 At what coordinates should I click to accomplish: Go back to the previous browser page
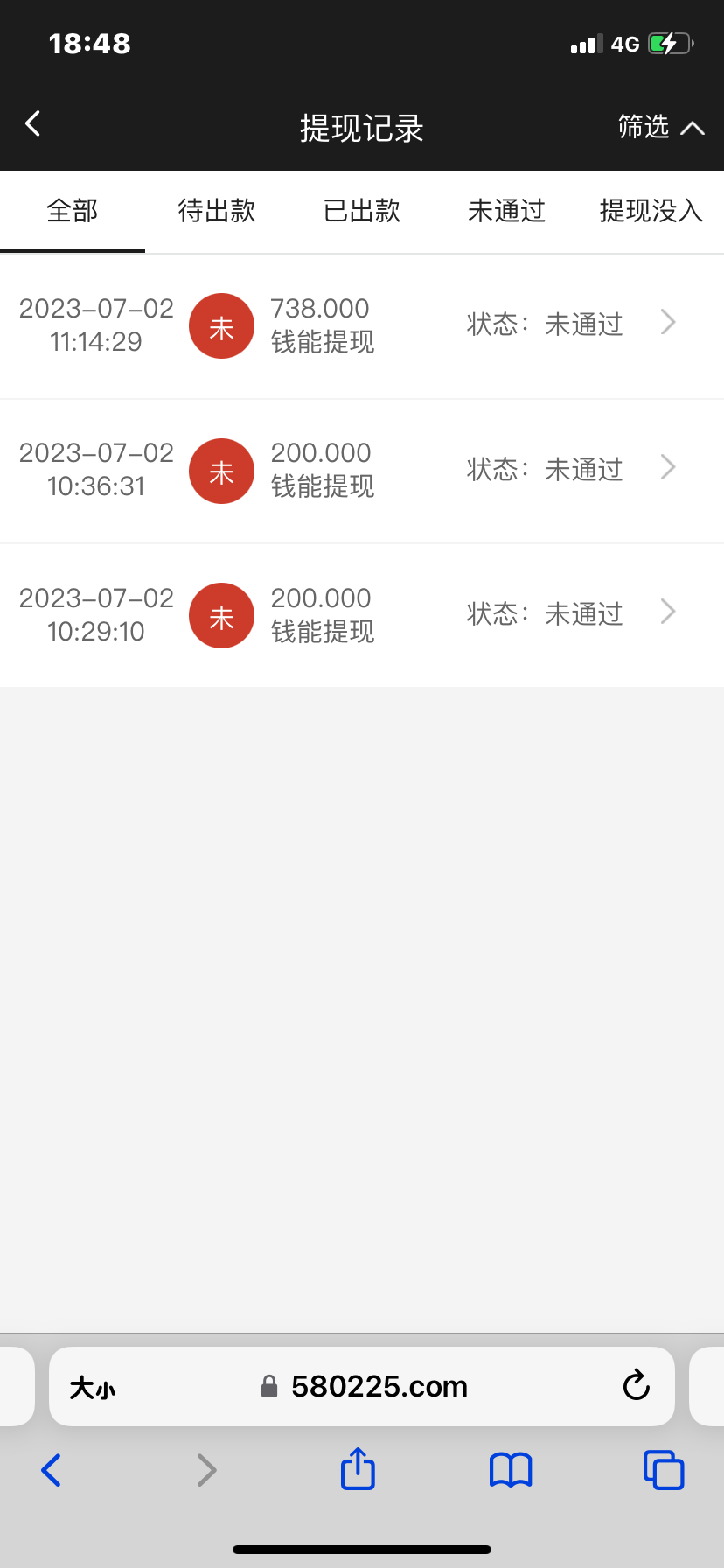(x=52, y=1470)
